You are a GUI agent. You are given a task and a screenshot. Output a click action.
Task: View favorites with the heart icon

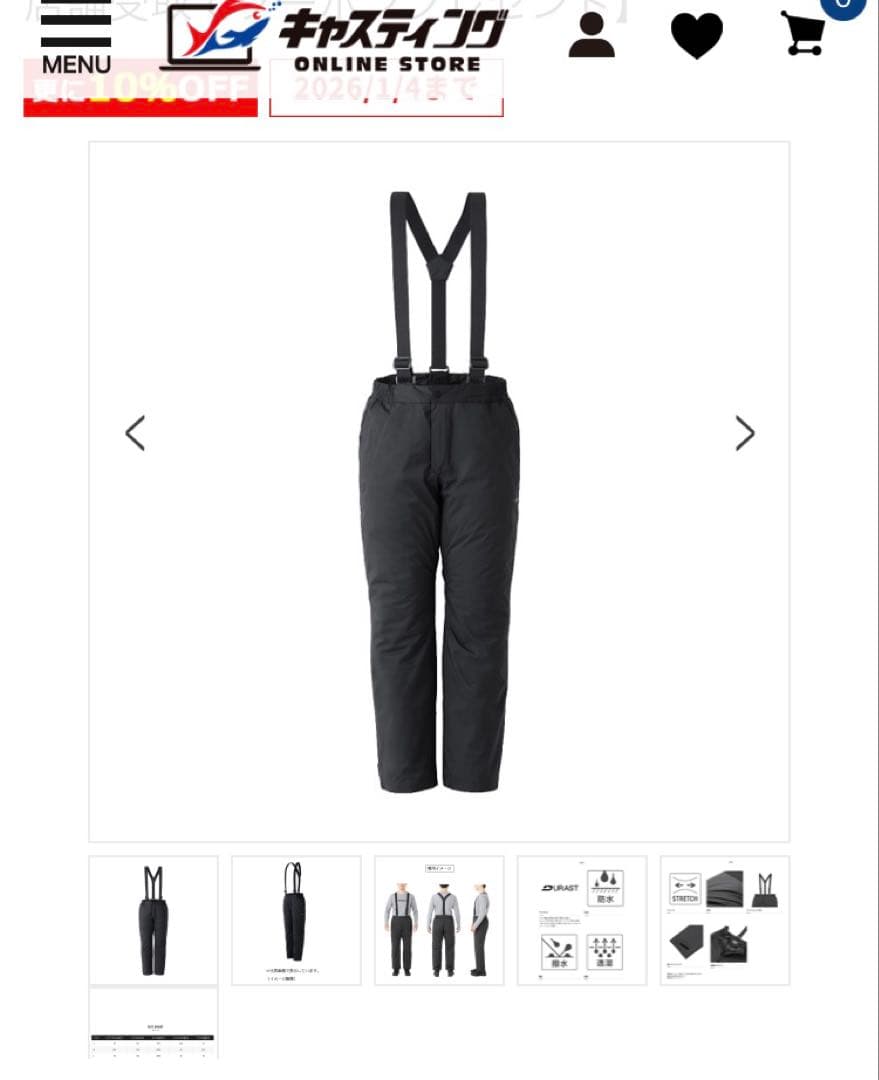697,36
